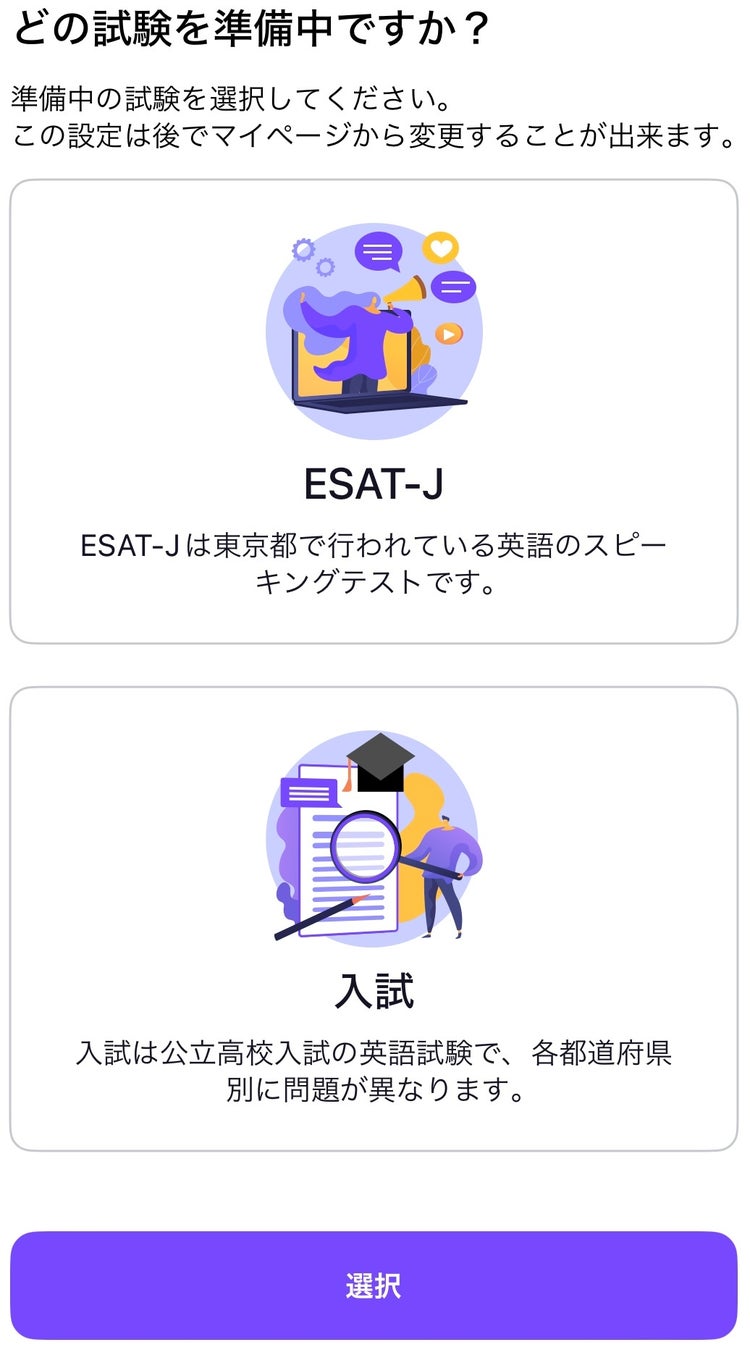Screen dimensions: 750x1350
Task: Choose the 入試 exam card
Action: [374, 918]
